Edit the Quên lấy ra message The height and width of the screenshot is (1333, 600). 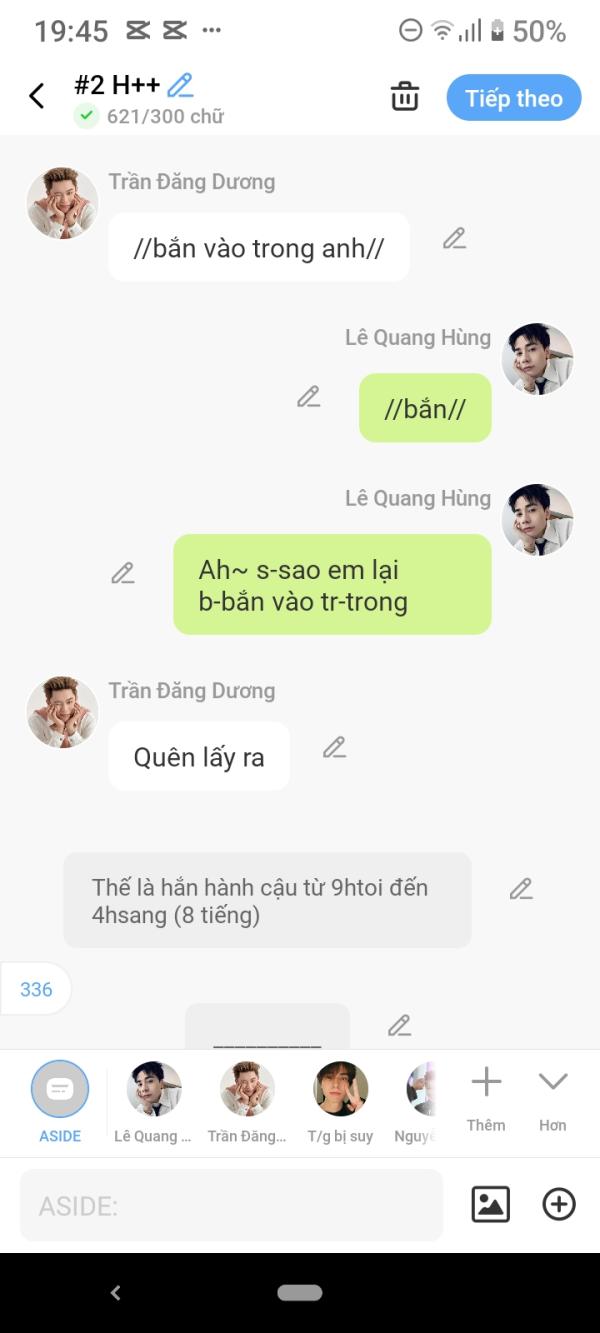point(334,747)
